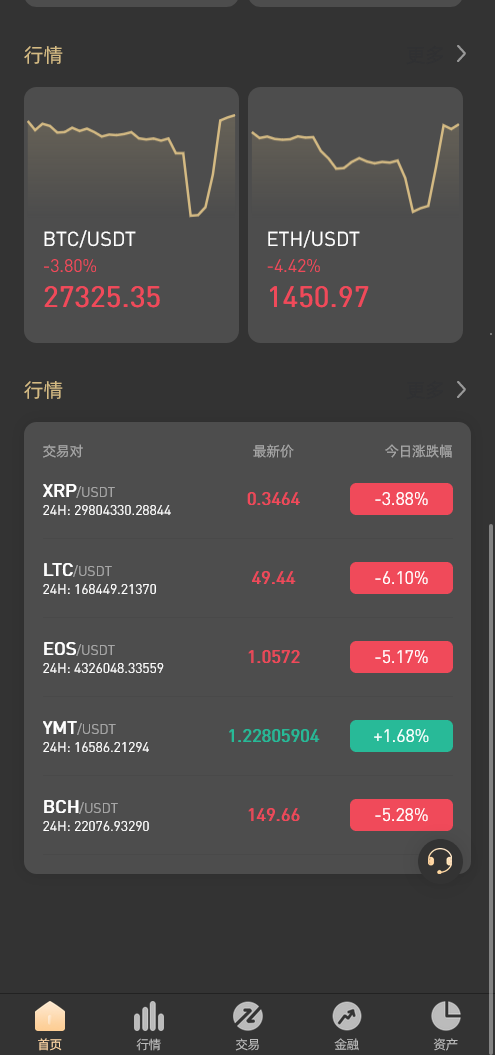
Task: Switch to the 行情 tab
Action: [x=149, y=1025]
